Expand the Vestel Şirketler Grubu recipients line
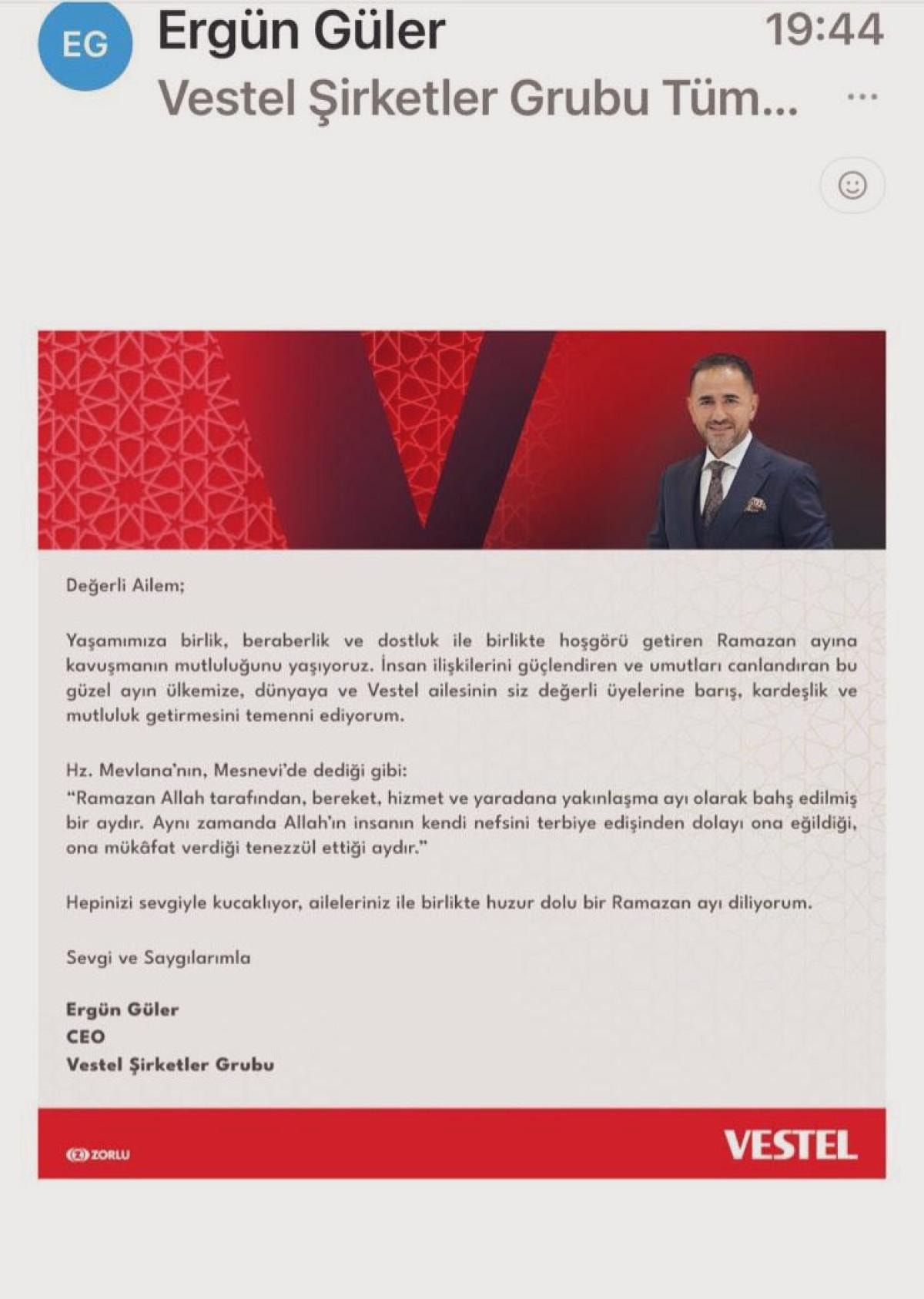Image resolution: width=924 pixels, height=1299 pixels. 477,99
